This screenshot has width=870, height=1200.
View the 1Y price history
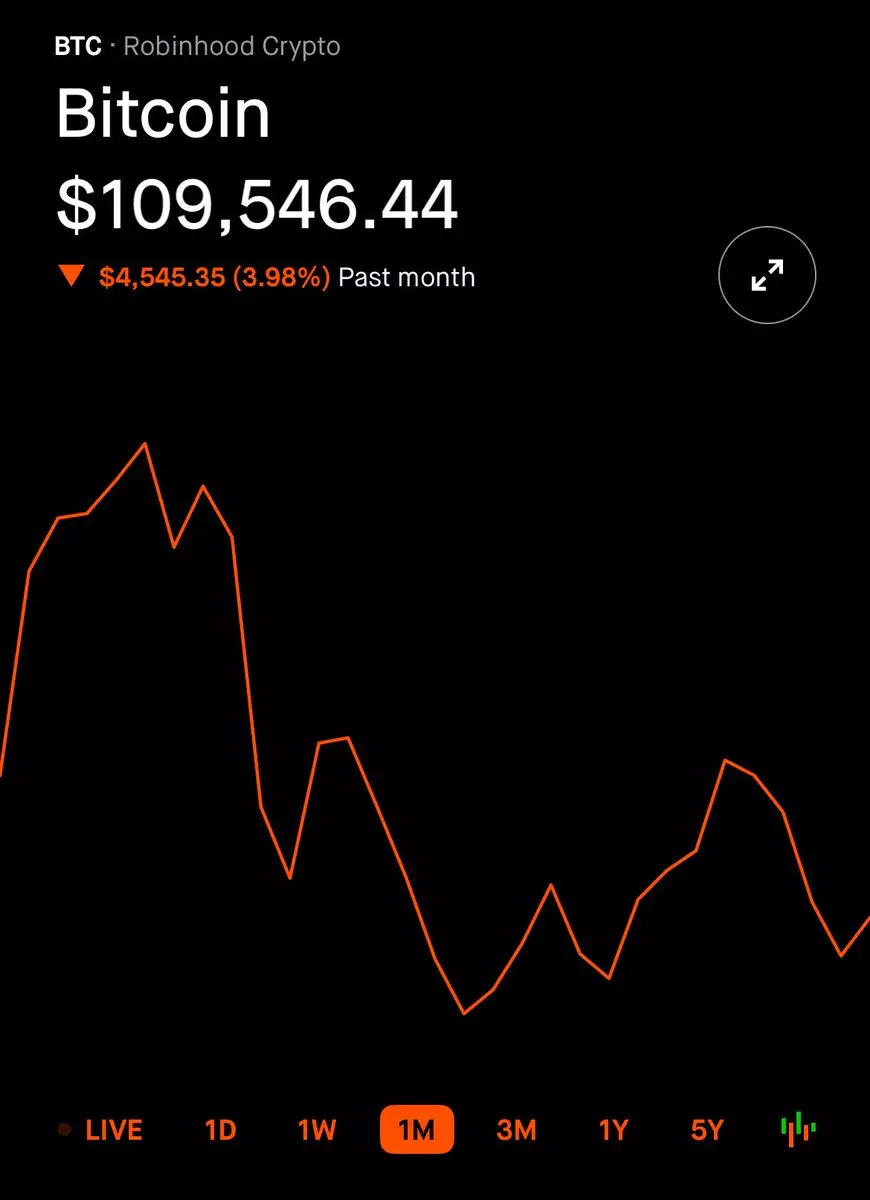[613, 1130]
